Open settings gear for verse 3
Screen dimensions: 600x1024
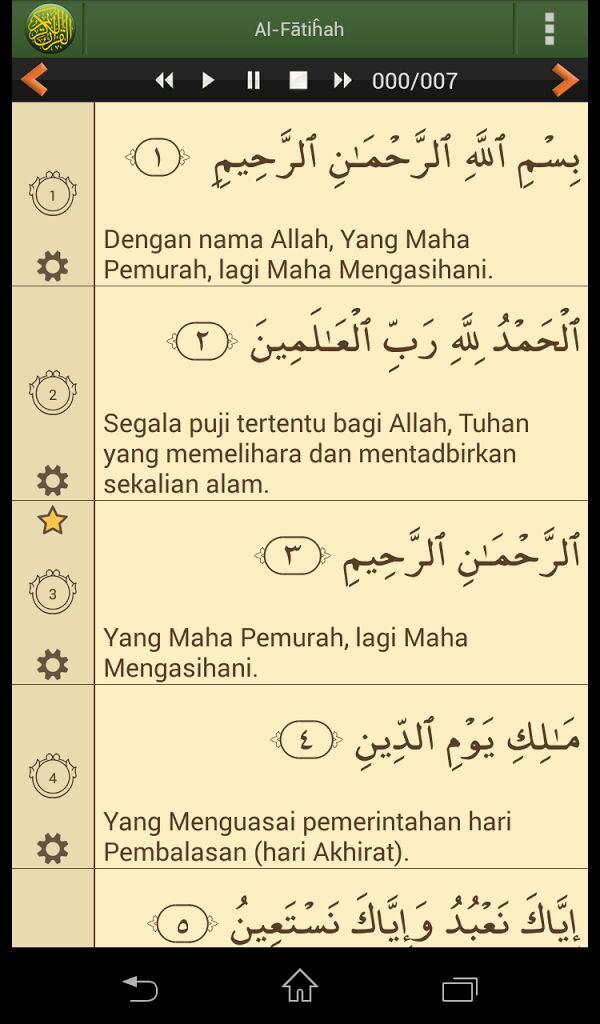pyautogui.click(x=52, y=664)
